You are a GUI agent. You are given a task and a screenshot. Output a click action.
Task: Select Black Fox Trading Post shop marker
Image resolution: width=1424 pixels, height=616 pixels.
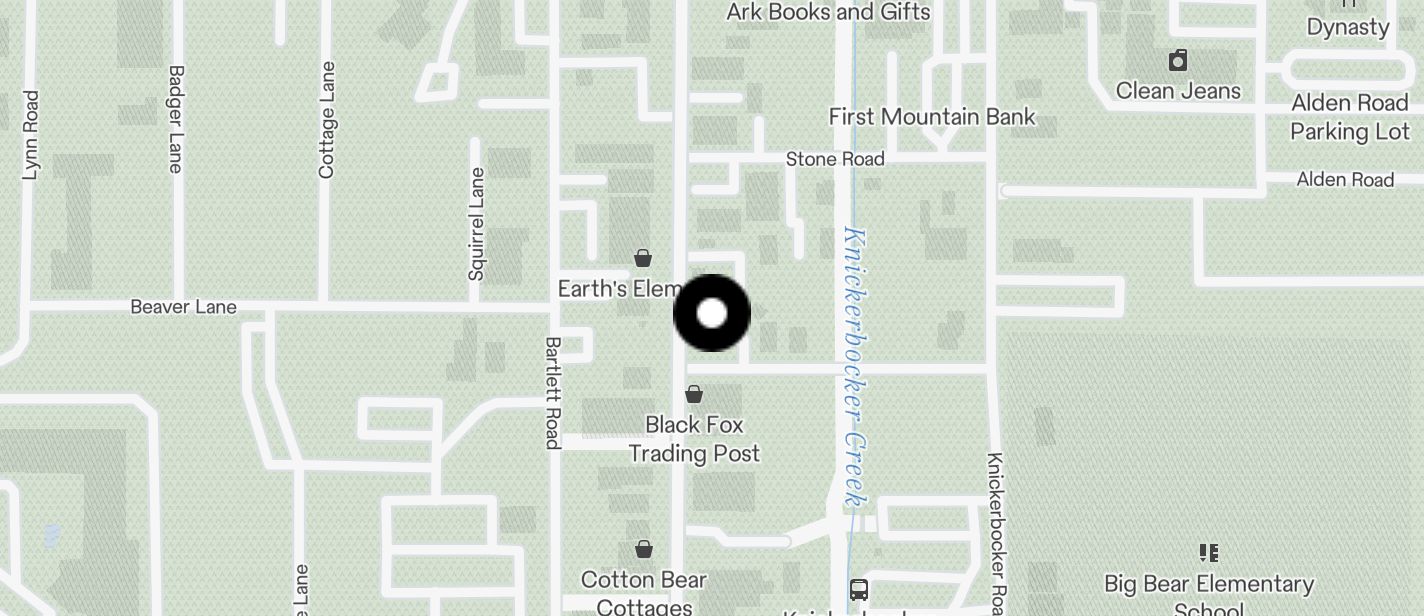(x=694, y=395)
